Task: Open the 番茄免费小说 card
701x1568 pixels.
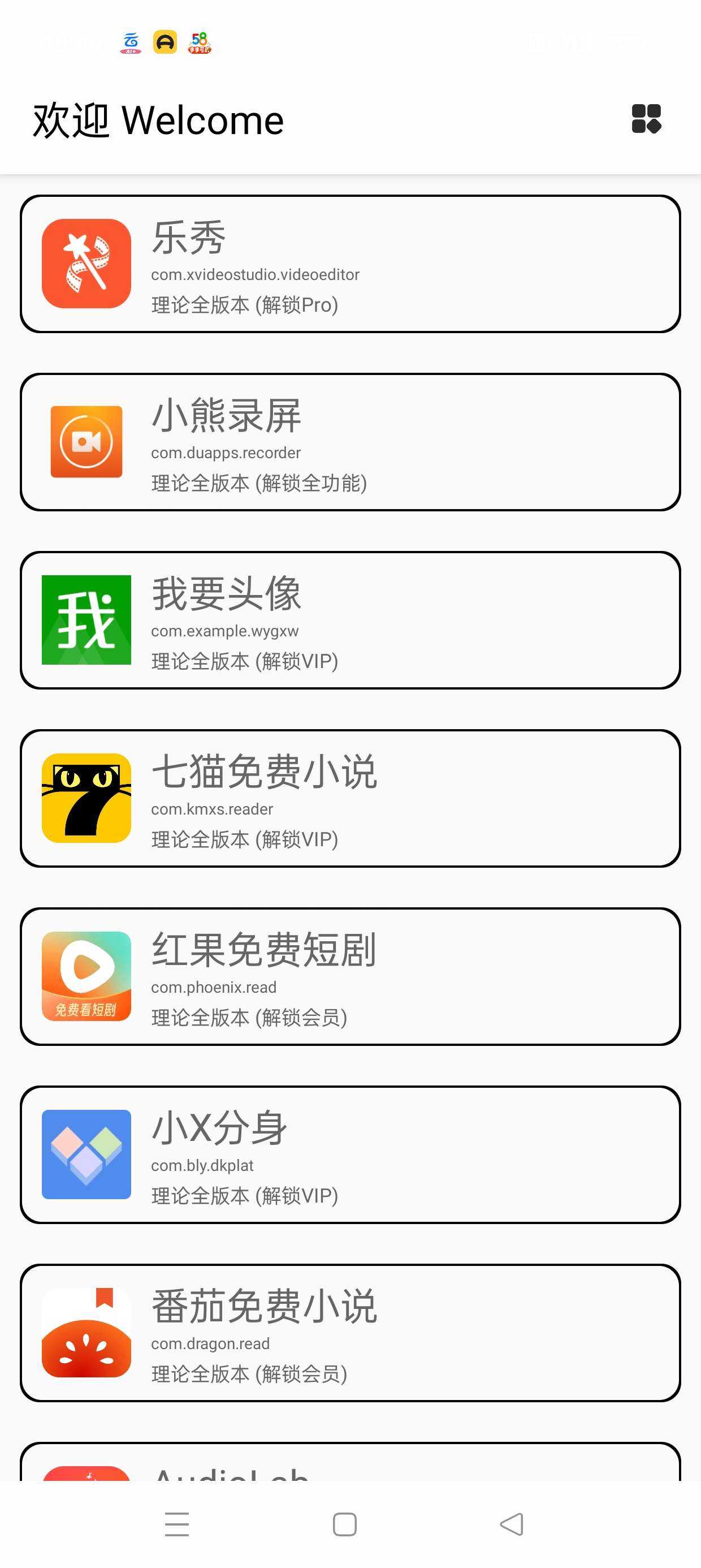Action: coord(350,1333)
